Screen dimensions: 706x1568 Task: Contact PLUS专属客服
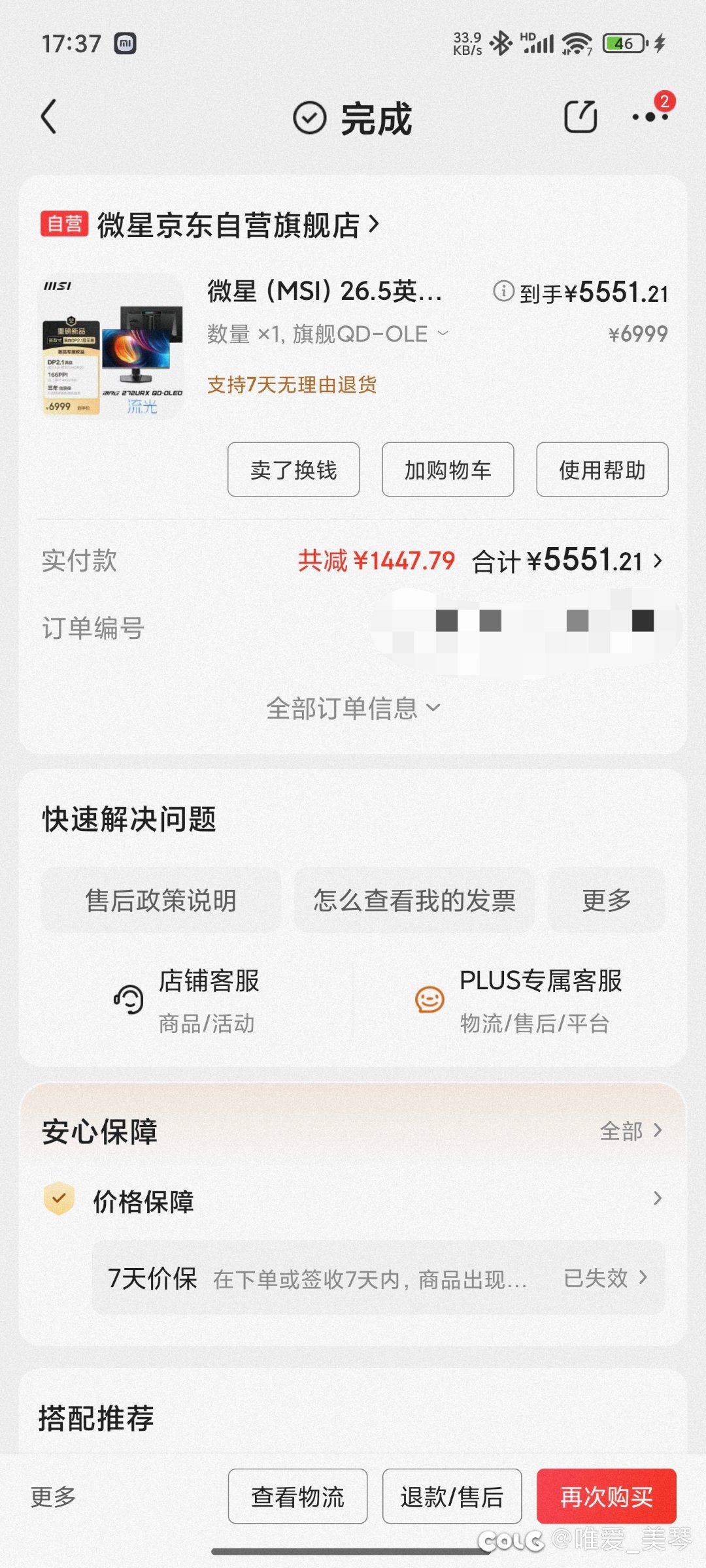click(x=519, y=1000)
